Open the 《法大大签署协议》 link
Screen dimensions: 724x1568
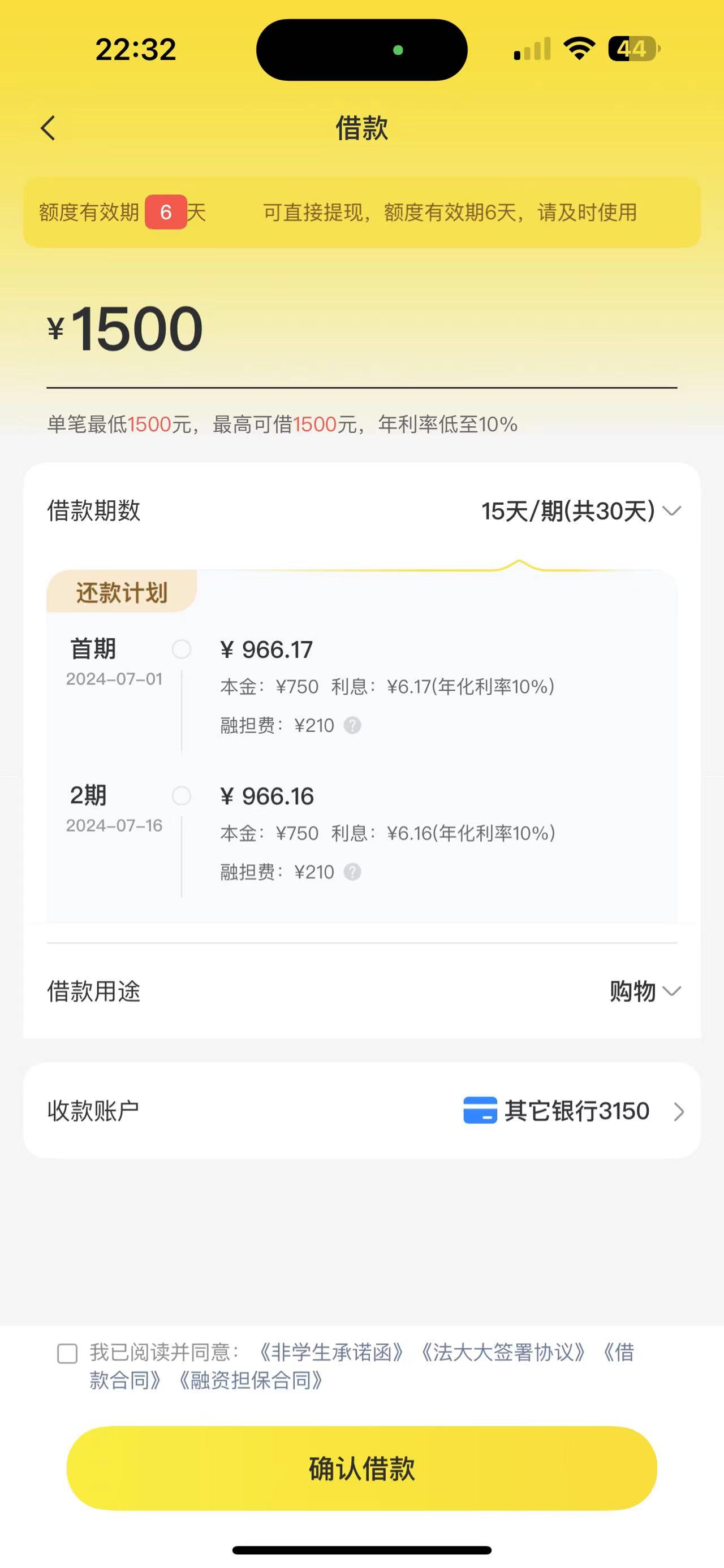(x=503, y=1353)
